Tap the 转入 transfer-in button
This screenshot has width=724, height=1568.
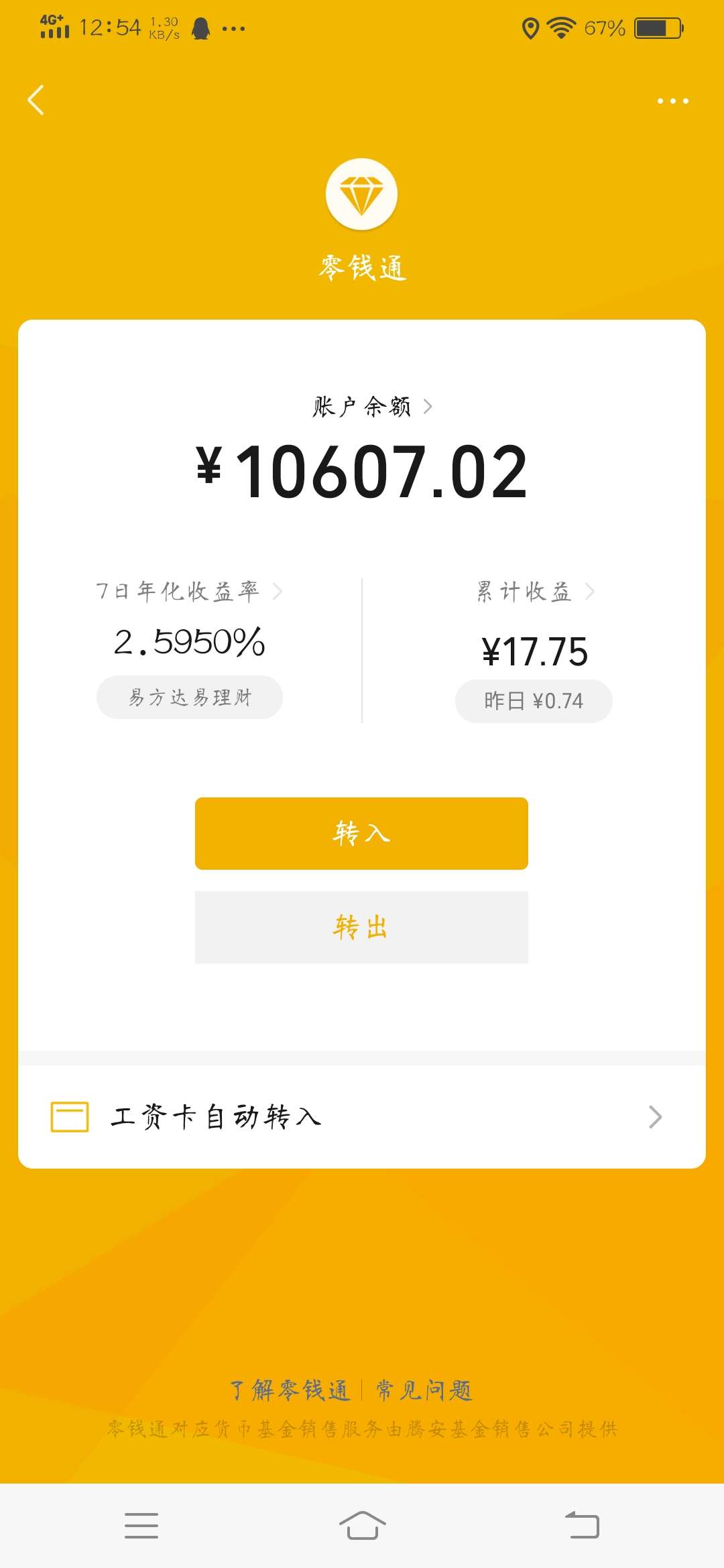coord(361,834)
